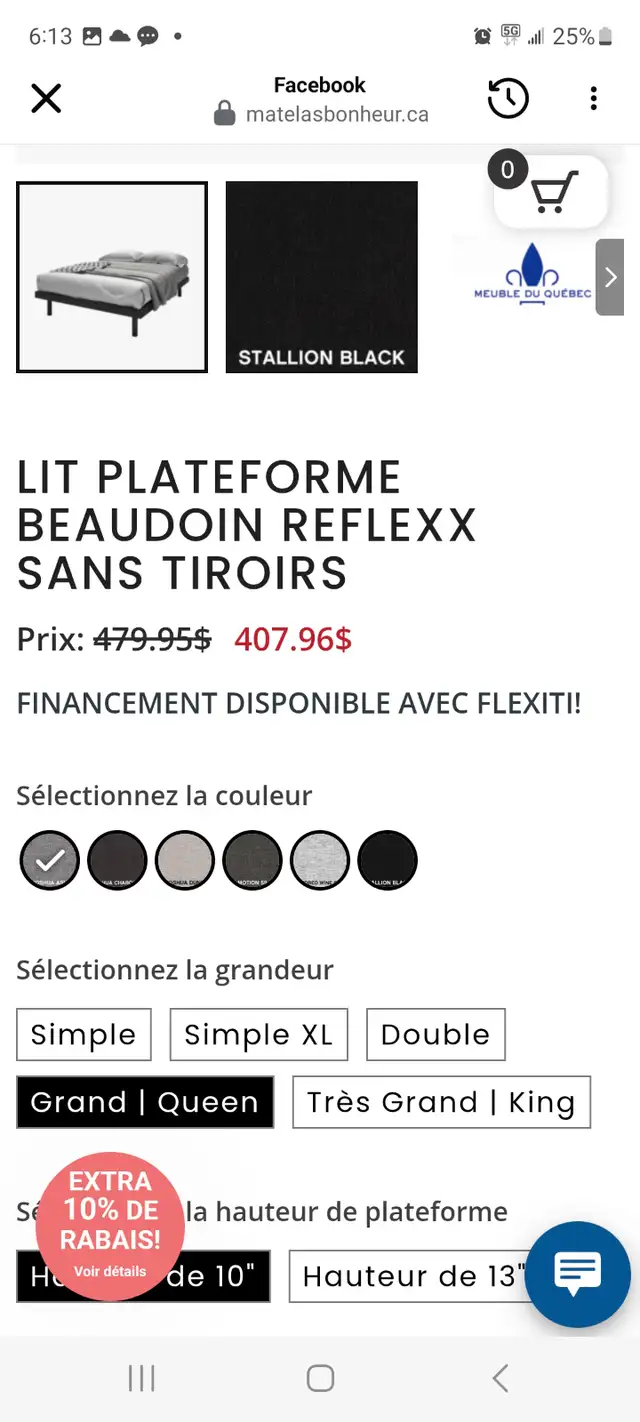Select the Stallion Black color swatch
Image resolution: width=640 pixels, height=1422 pixels.
coord(387,860)
